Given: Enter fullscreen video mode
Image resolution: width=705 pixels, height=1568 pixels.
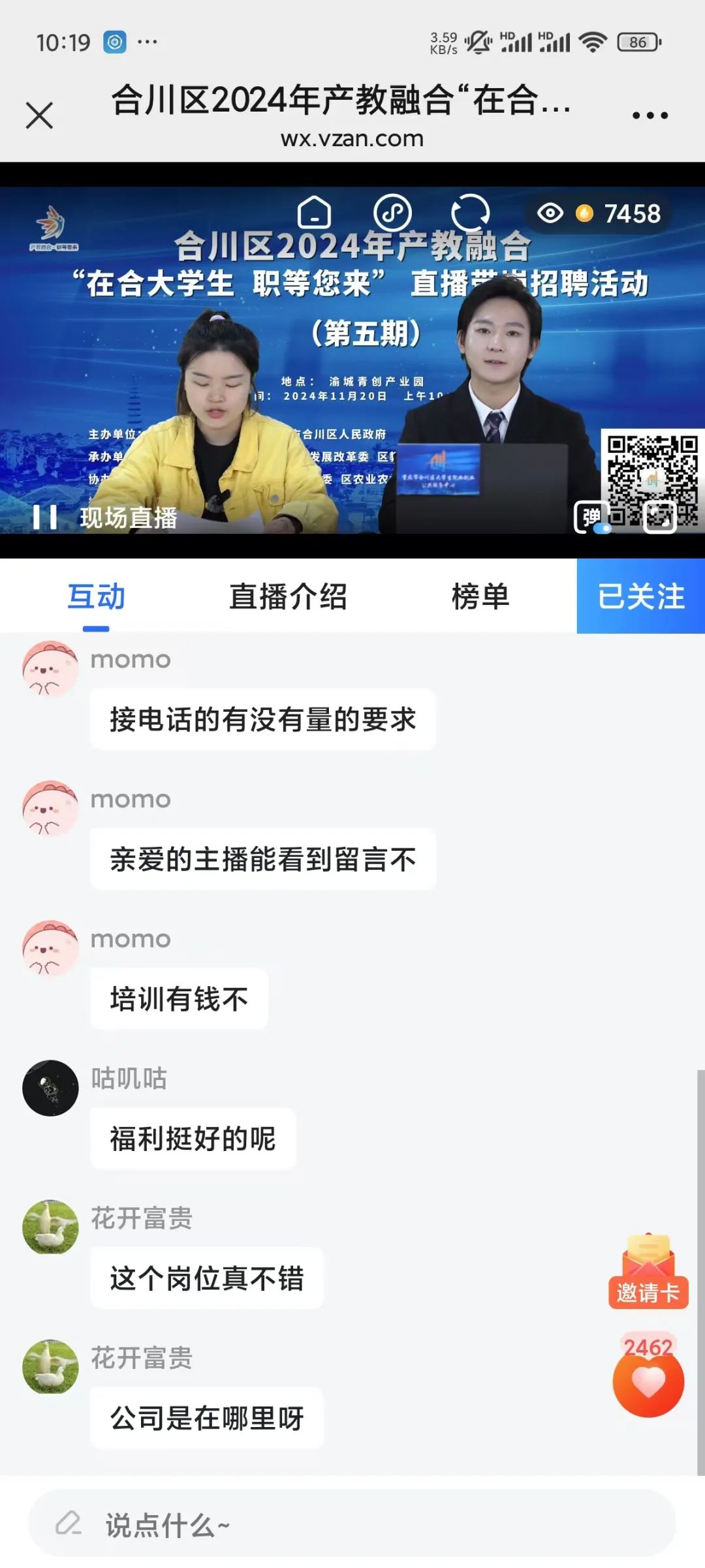Looking at the screenshot, I should tap(660, 517).
